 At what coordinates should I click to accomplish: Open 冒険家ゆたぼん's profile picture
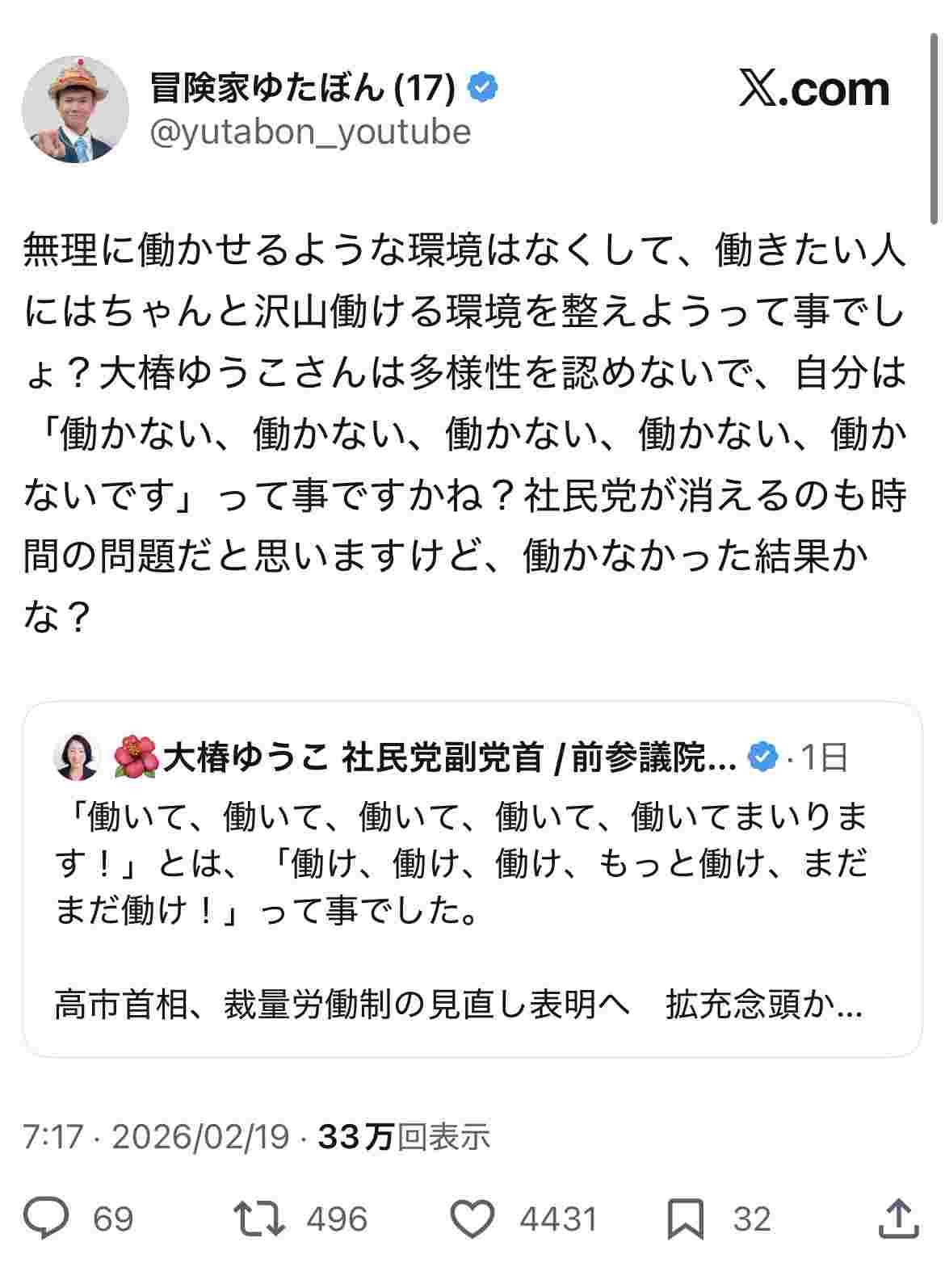[x=75, y=109]
